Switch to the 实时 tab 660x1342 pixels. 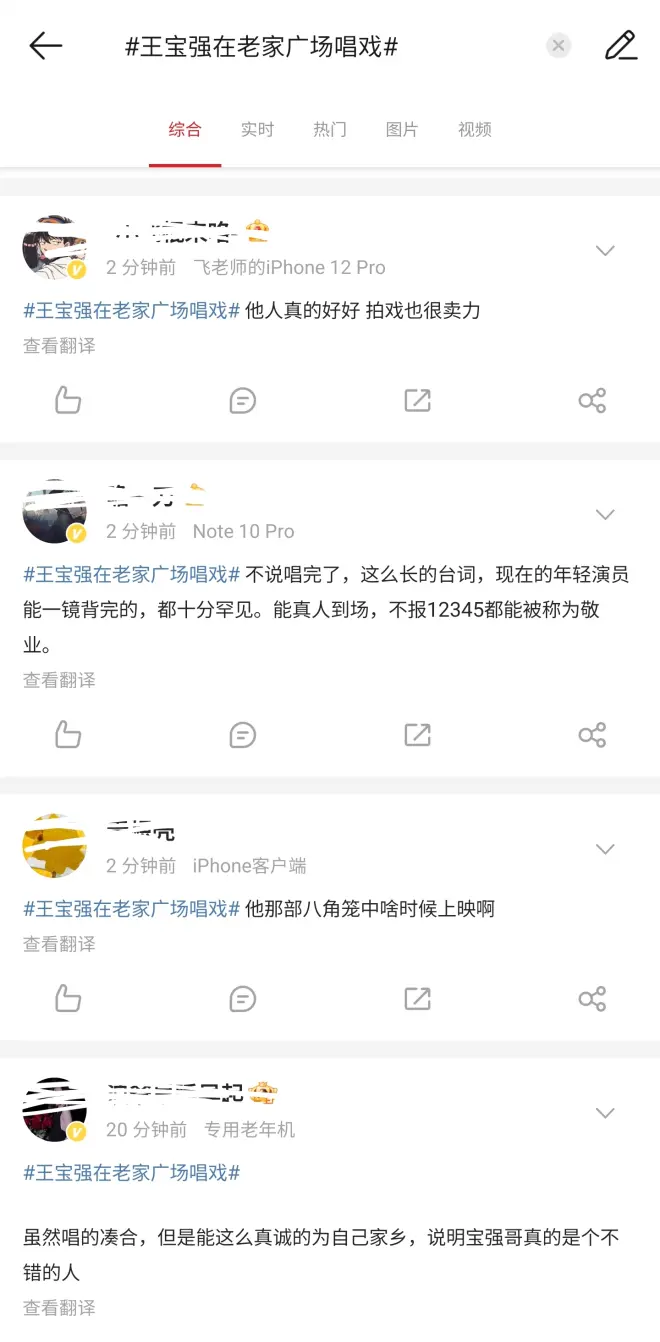coord(257,130)
